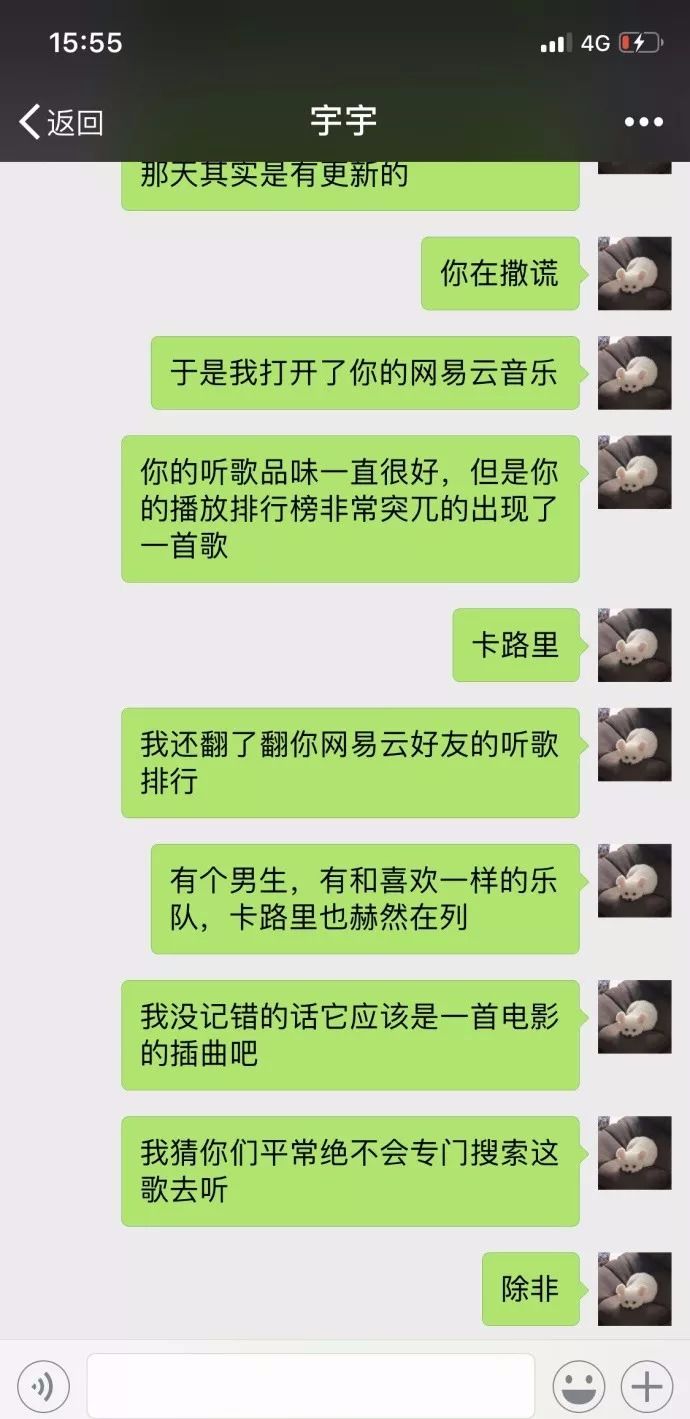
Task: Tap avatar beside message 你在撒谎
Action: tap(634, 273)
